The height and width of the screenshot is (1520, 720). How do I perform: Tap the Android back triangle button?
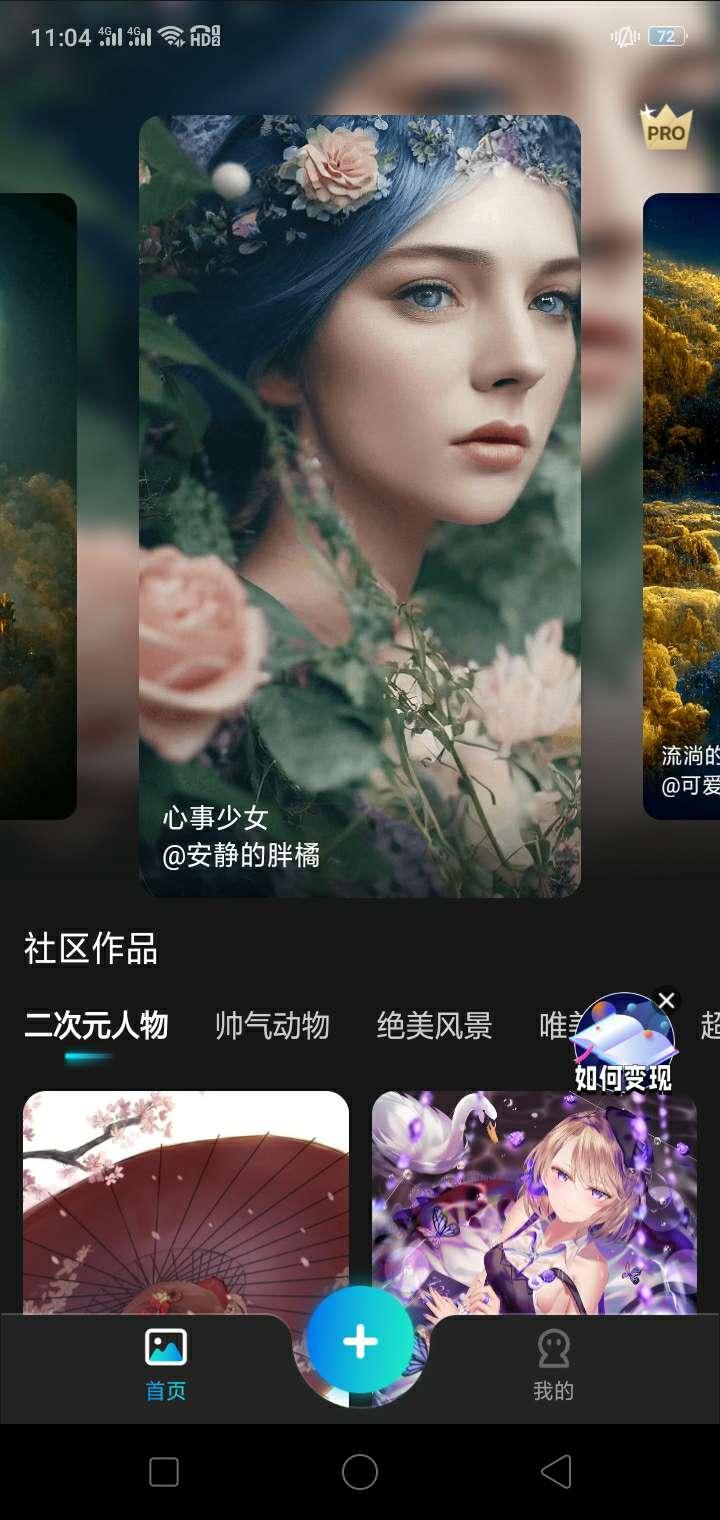[556, 1470]
